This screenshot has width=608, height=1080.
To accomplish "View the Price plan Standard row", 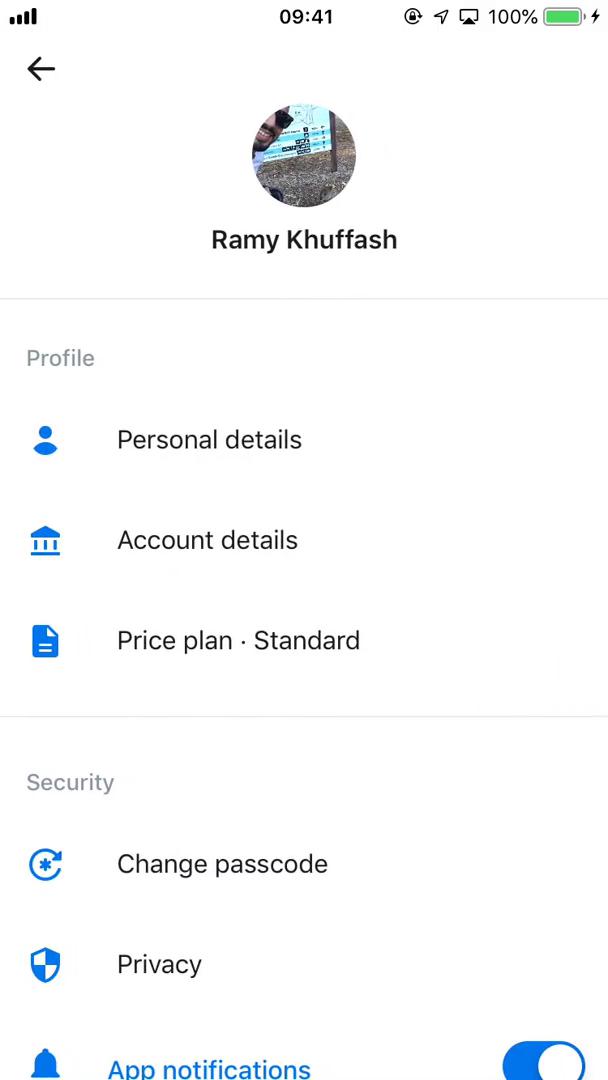I will click(x=238, y=641).
